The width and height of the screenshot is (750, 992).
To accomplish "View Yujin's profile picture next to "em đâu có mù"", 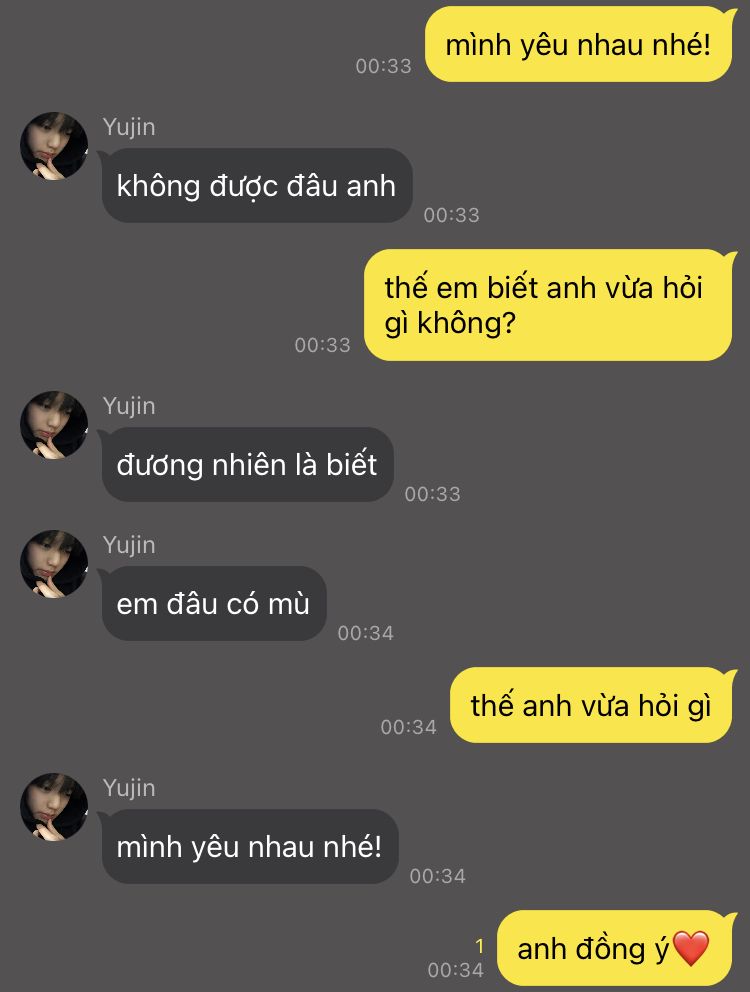I will 54,564.
